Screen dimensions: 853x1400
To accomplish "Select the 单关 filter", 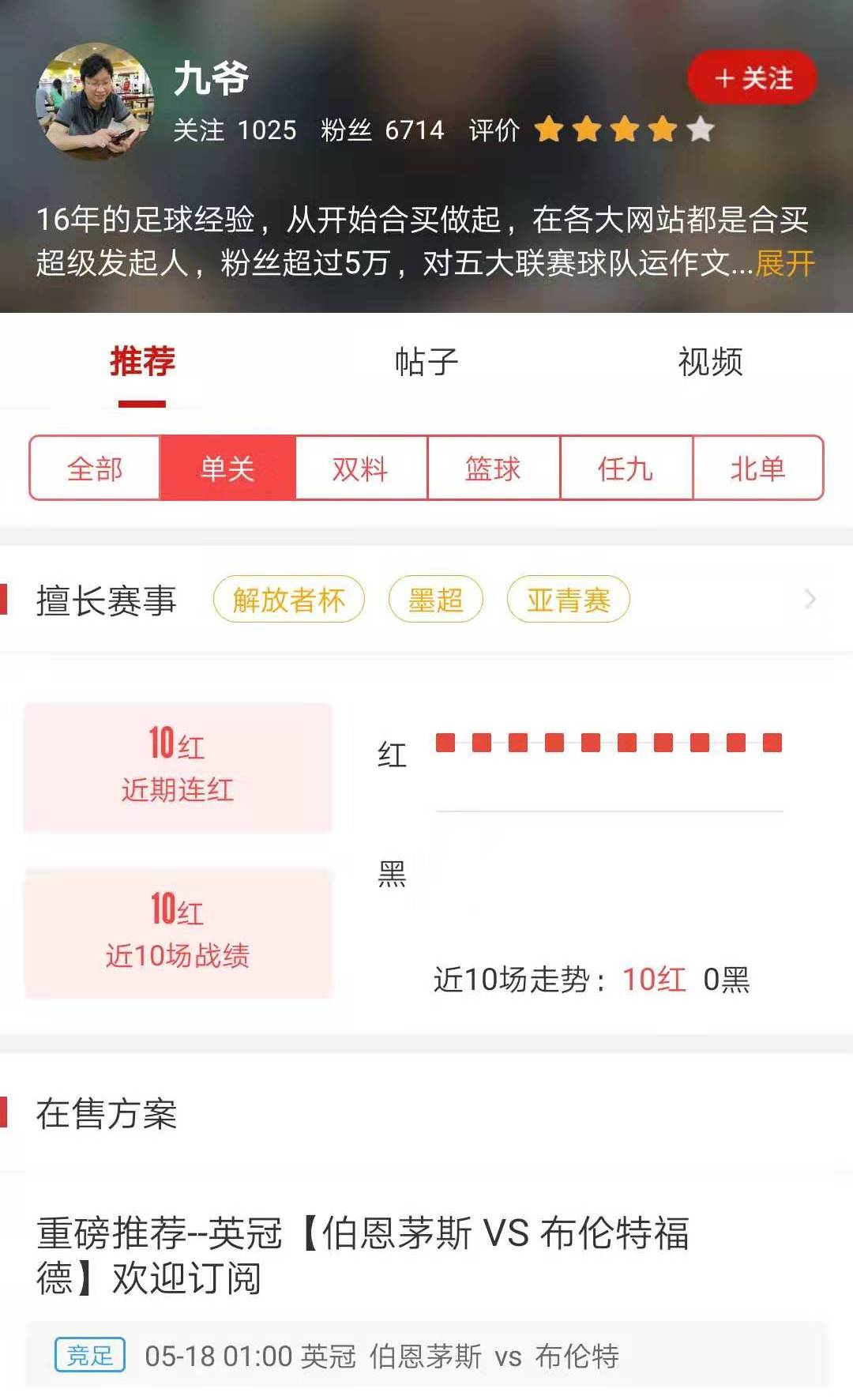I will point(227,469).
